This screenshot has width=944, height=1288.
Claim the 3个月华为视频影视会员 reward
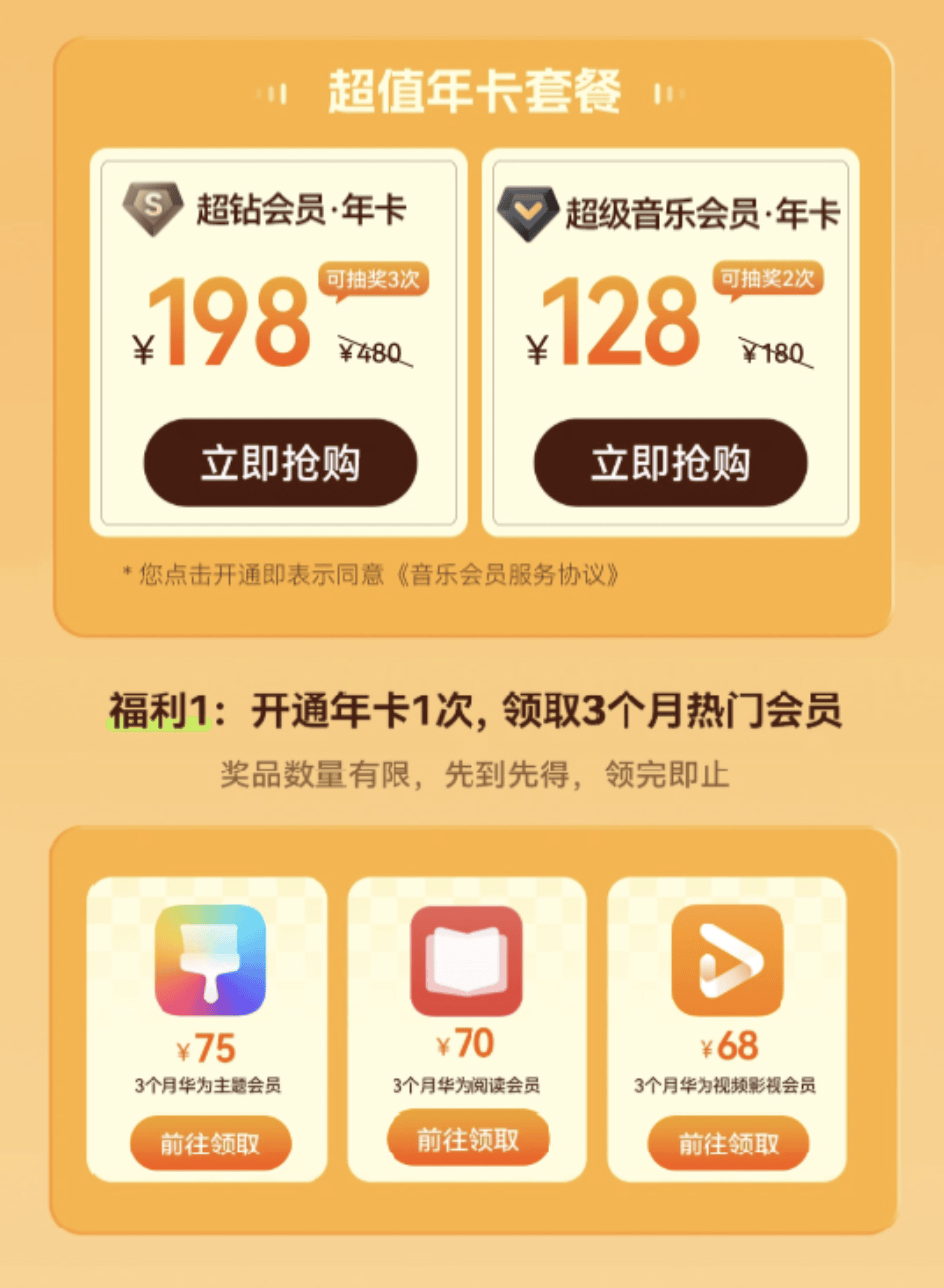tap(728, 1143)
